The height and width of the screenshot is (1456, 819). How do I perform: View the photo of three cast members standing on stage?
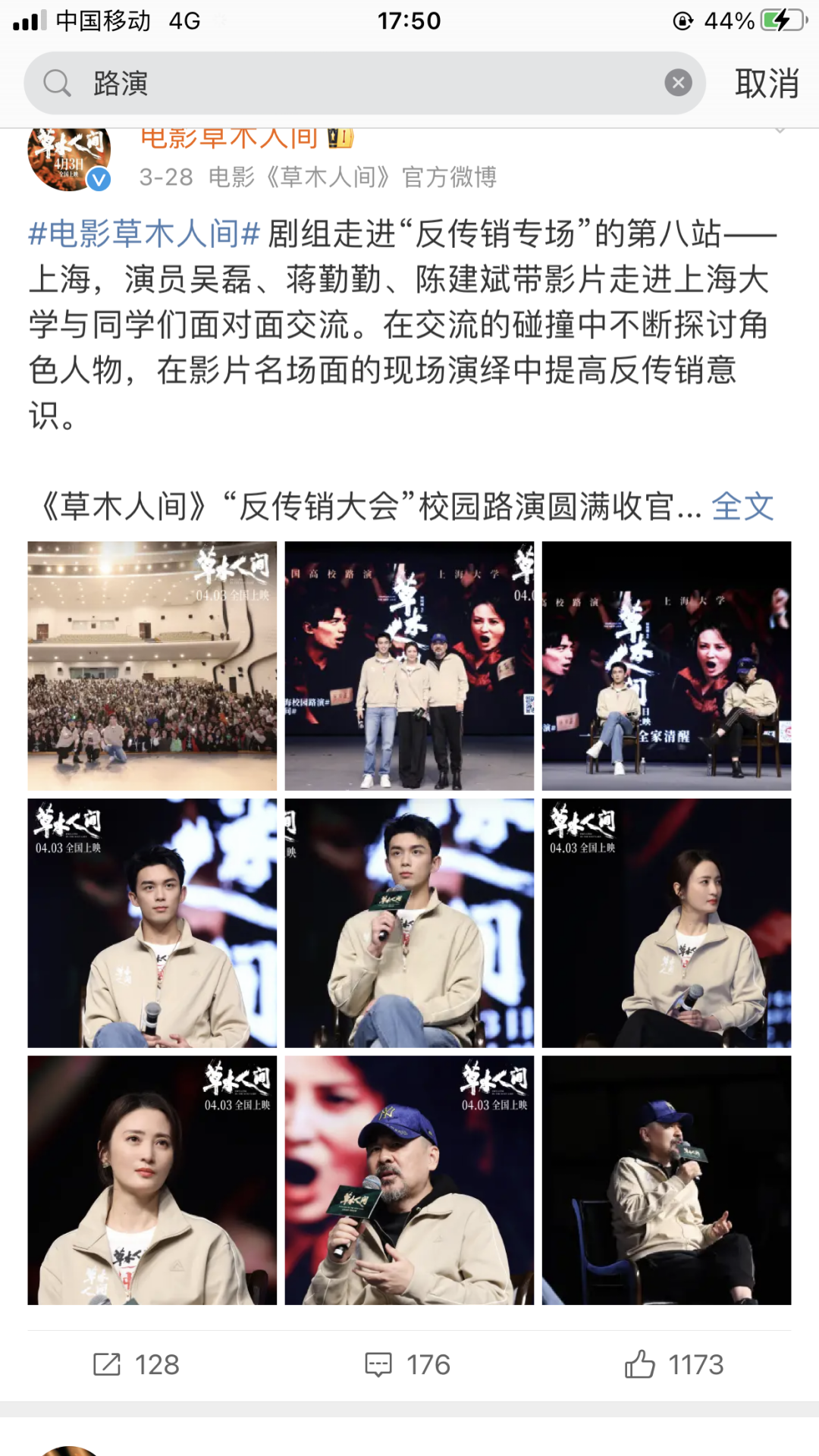click(409, 666)
